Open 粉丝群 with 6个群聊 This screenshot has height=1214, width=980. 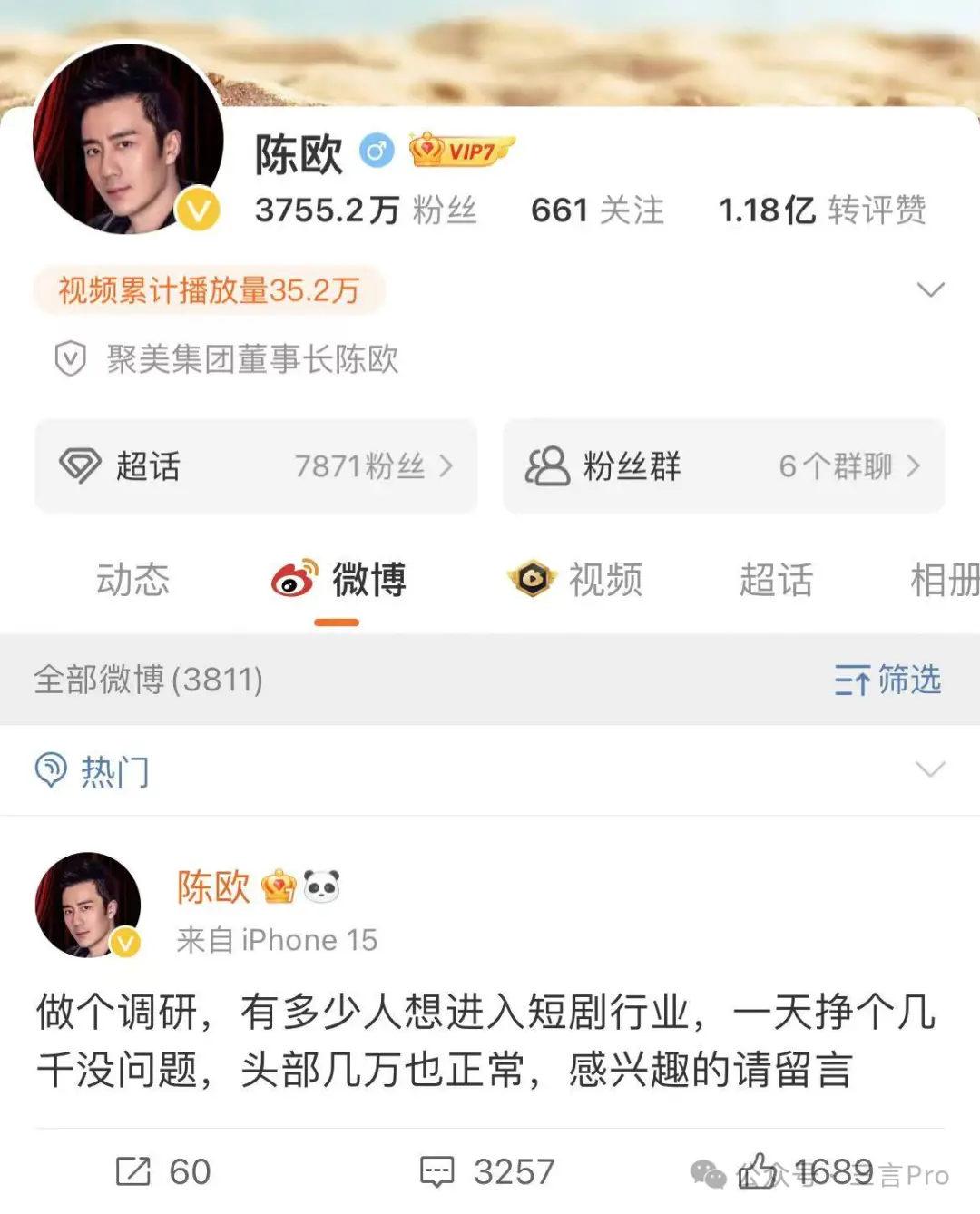(x=723, y=466)
